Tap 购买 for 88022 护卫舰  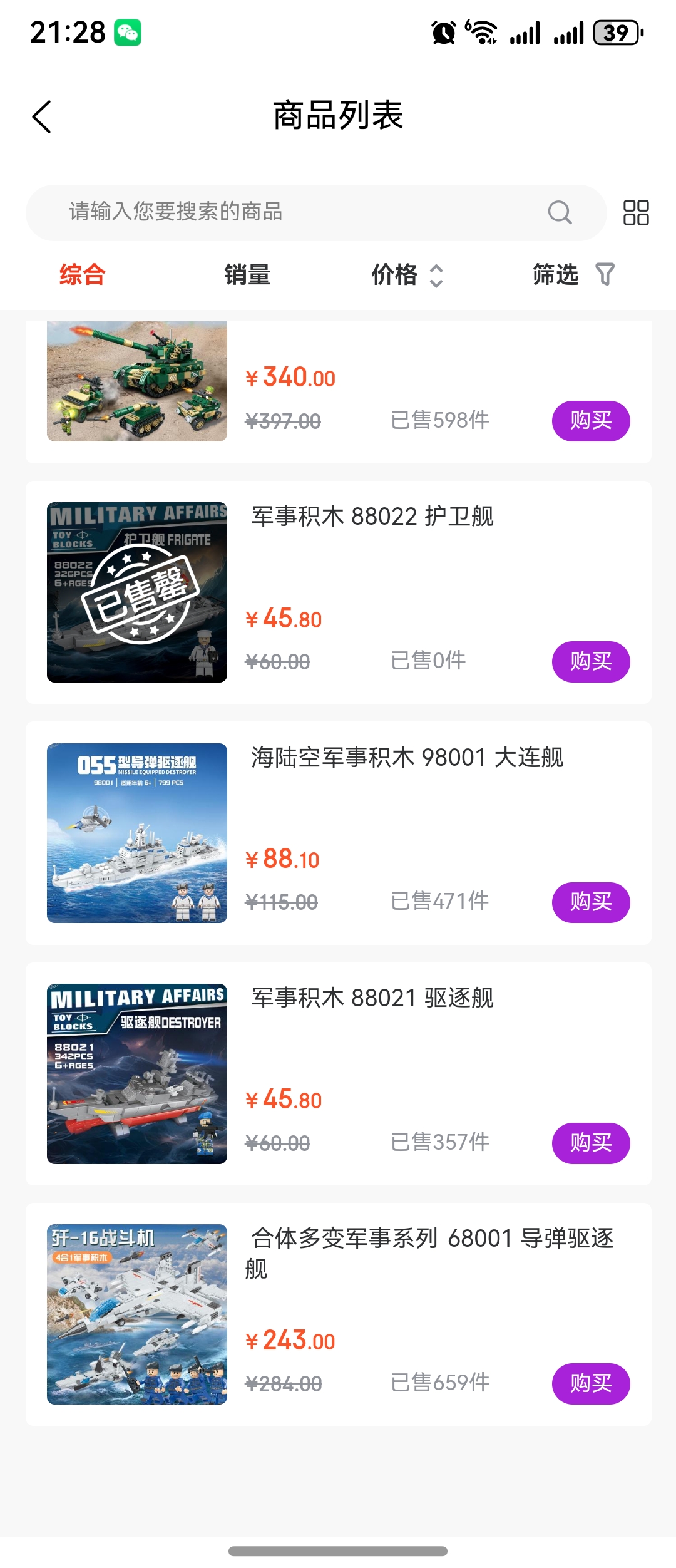(x=590, y=661)
